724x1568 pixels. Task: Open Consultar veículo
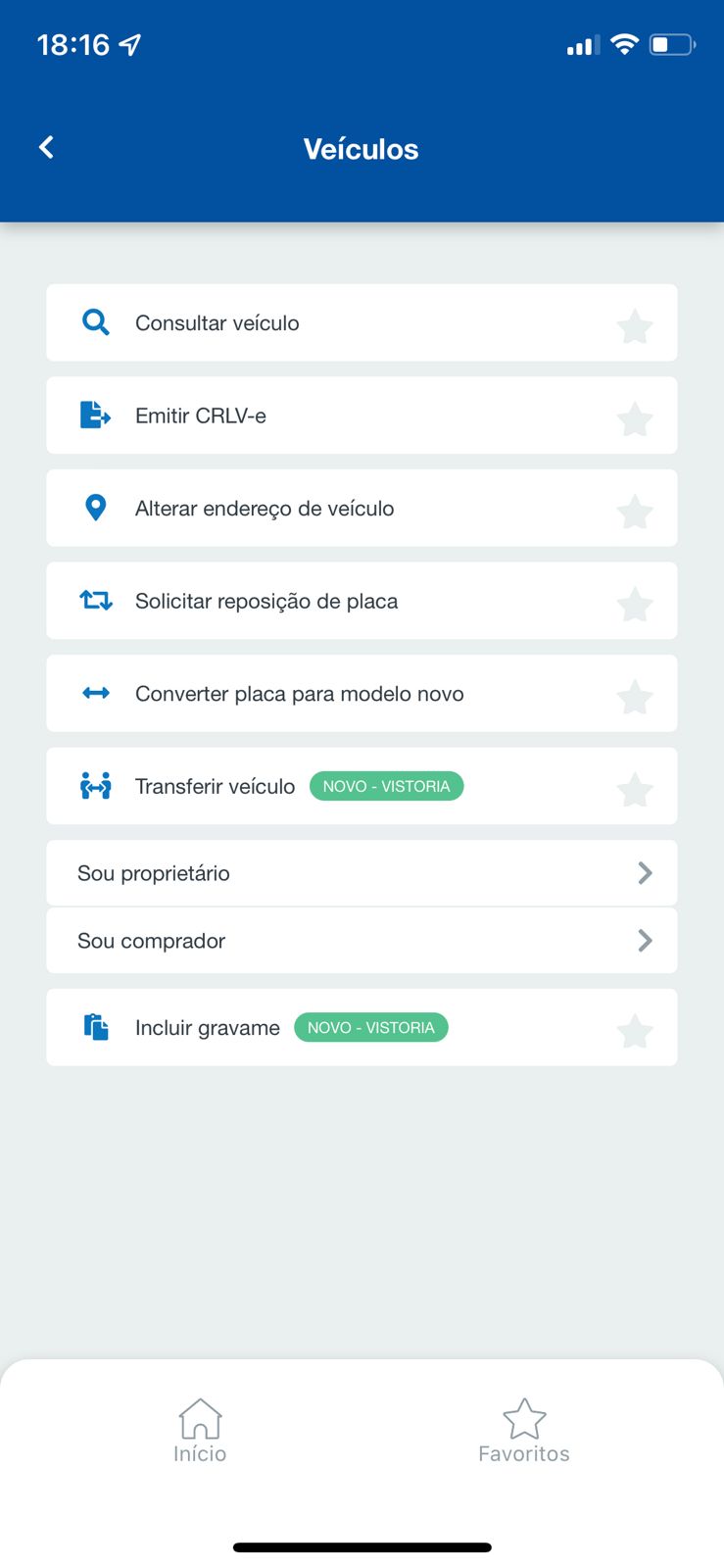click(x=217, y=323)
